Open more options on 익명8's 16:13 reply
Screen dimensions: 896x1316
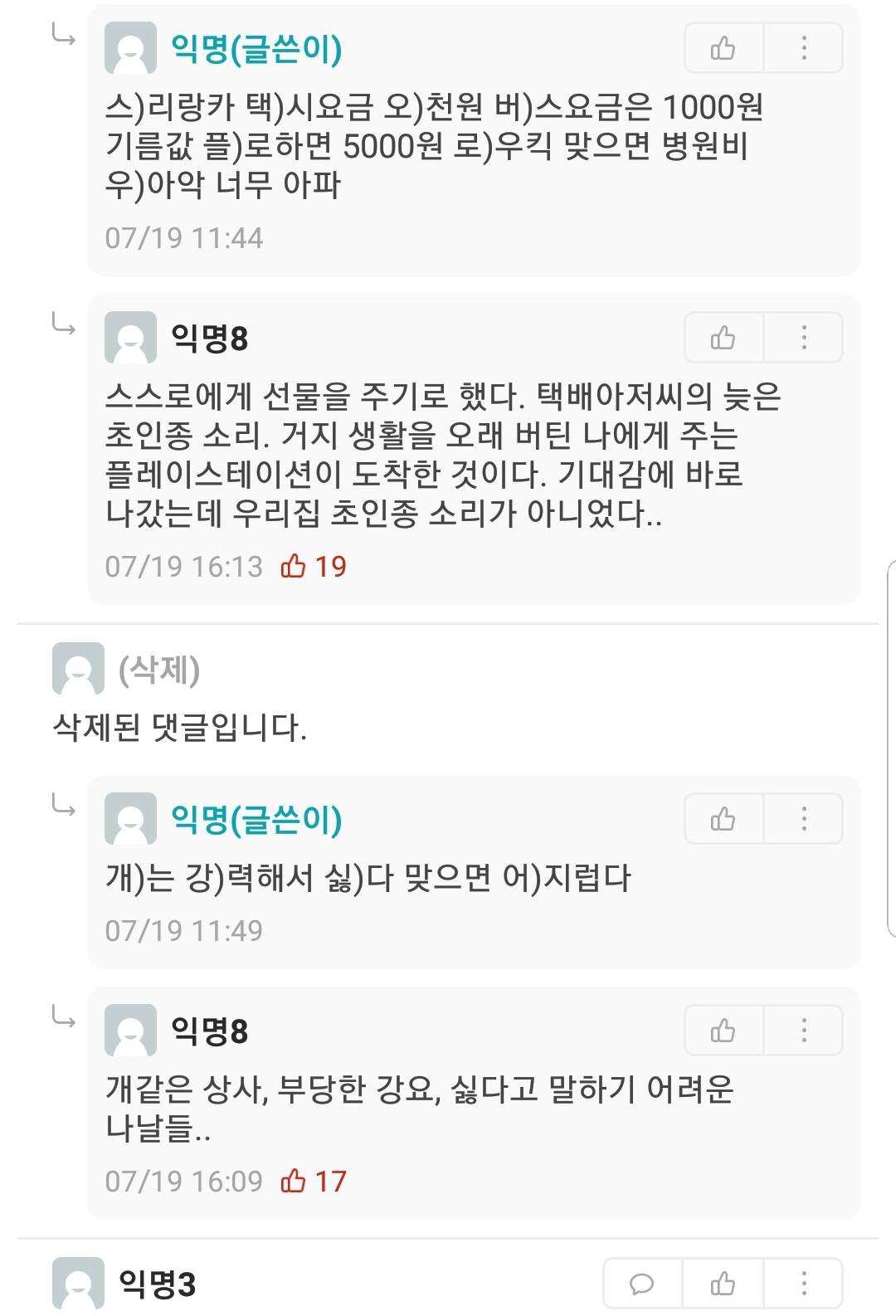(x=803, y=338)
